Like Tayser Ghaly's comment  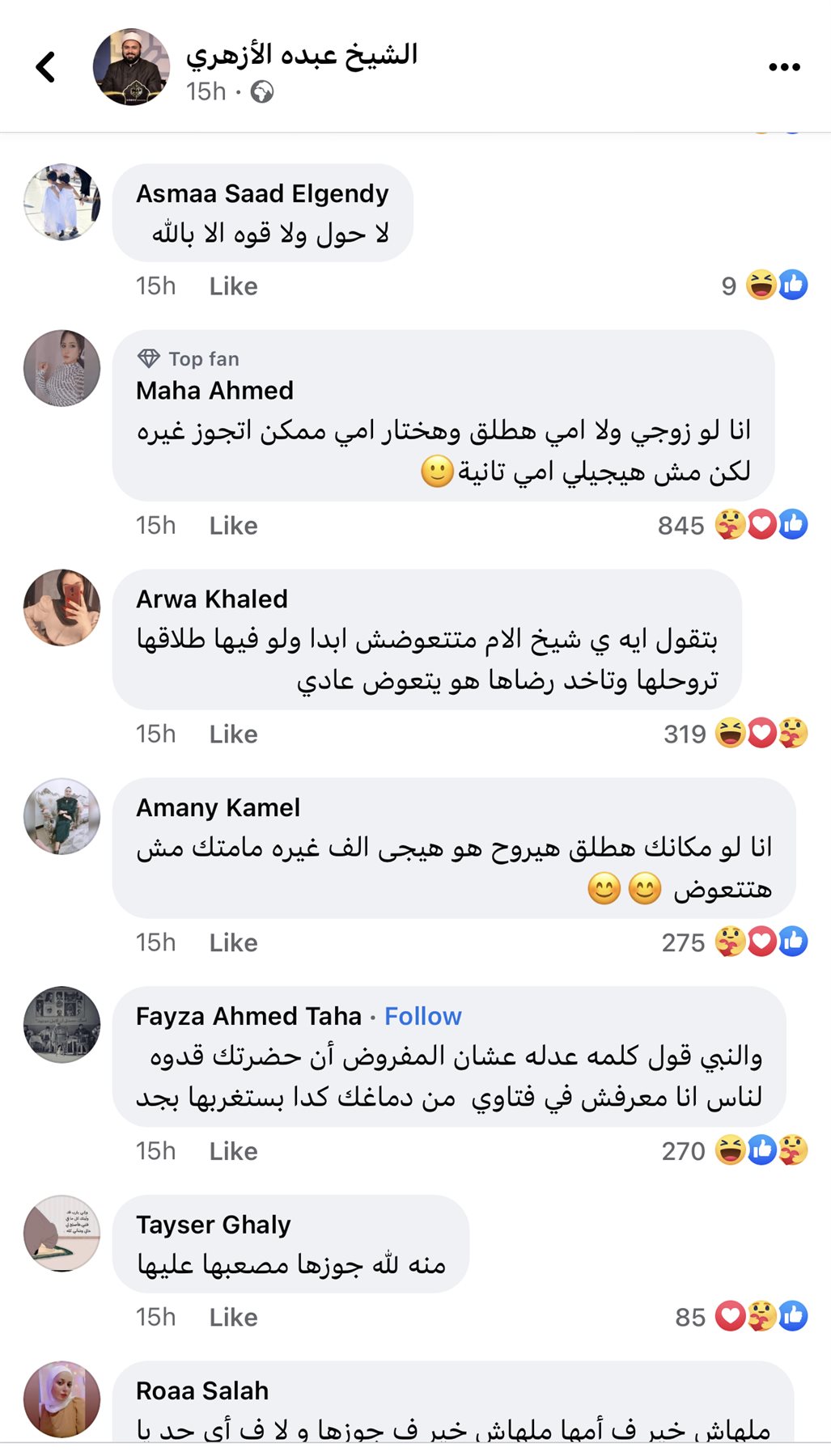233,1318
